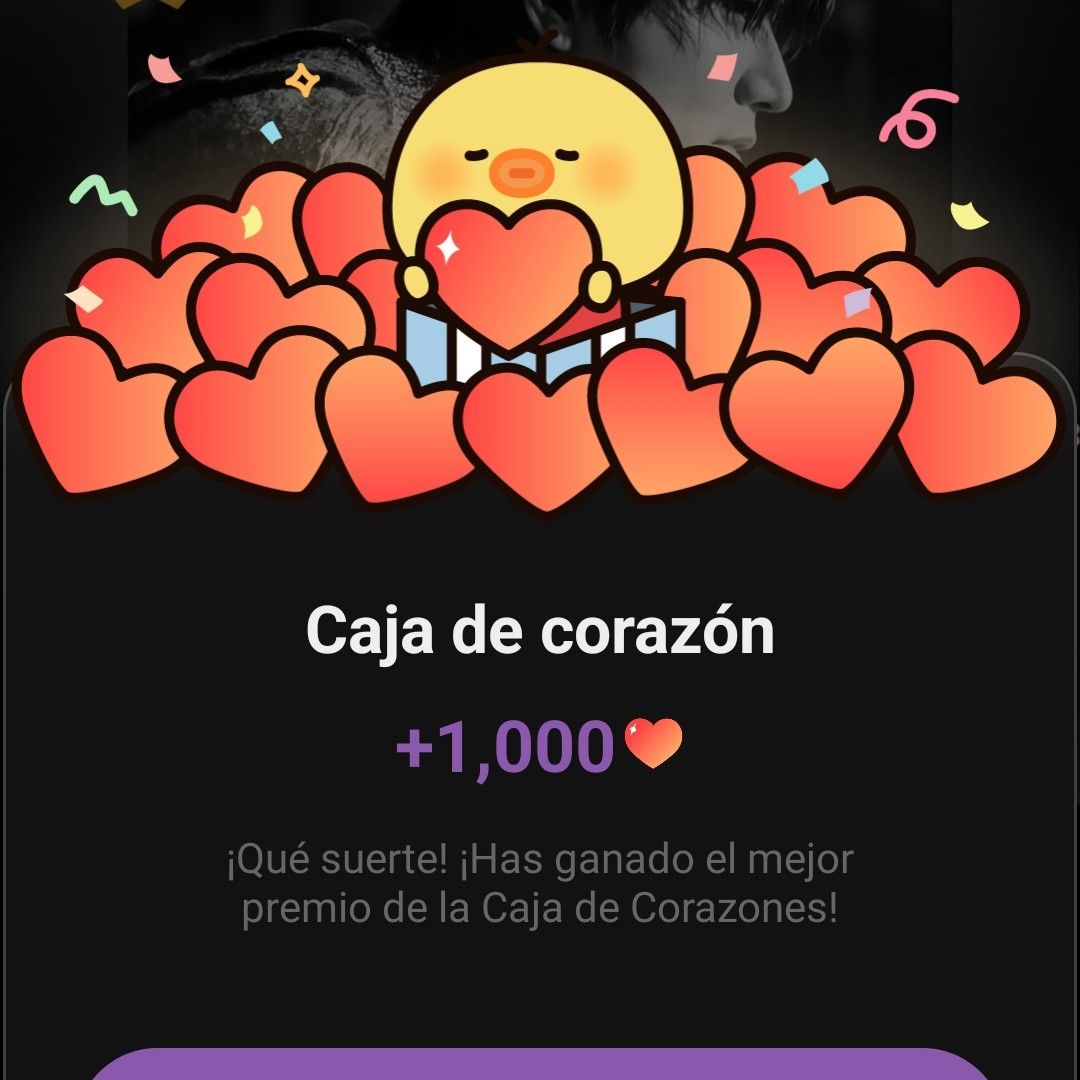1080x1080 pixels.
Task: Tap the purple button under the prize message
Action: pyautogui.click(x=540, y=1064)
